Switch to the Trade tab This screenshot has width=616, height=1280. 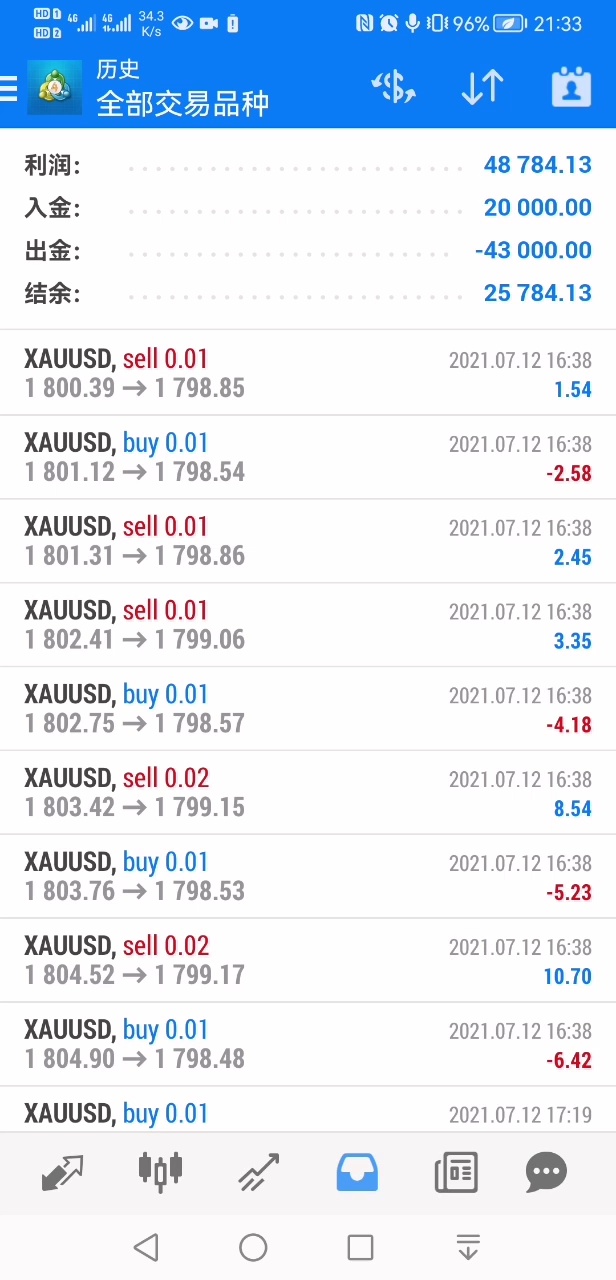pos(259,1172)
